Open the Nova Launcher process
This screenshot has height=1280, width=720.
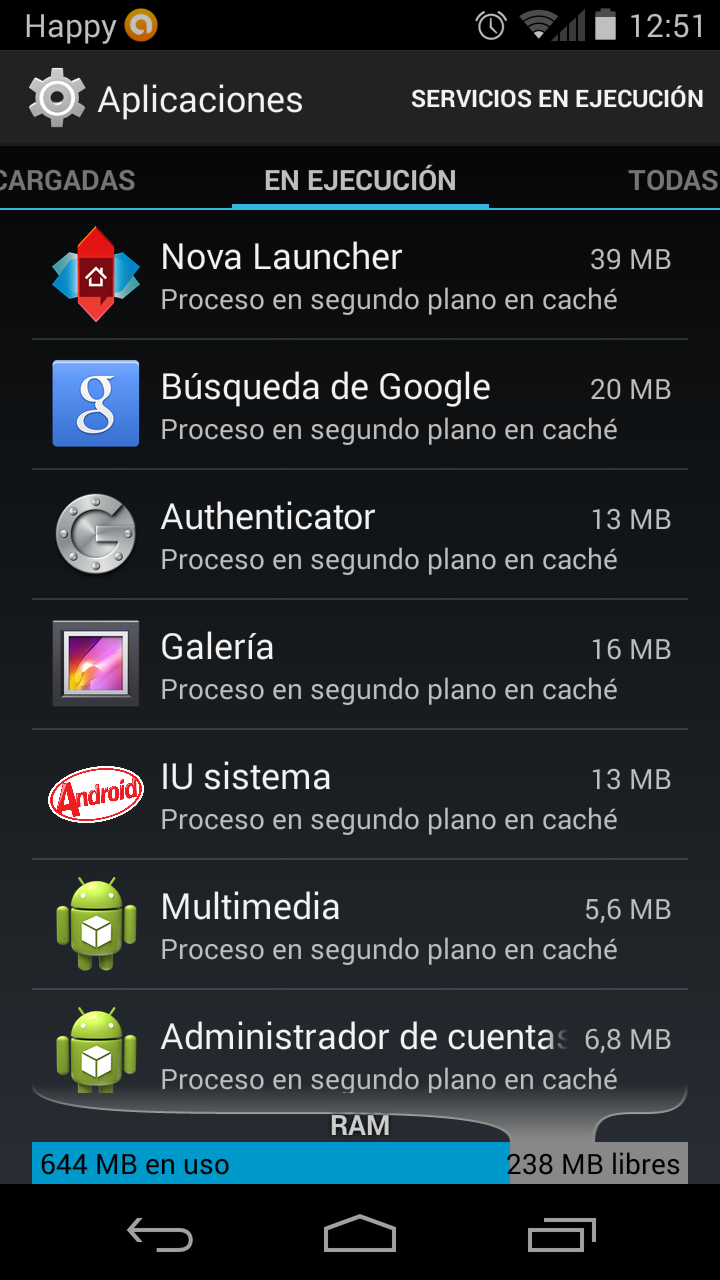pos(360,275)
